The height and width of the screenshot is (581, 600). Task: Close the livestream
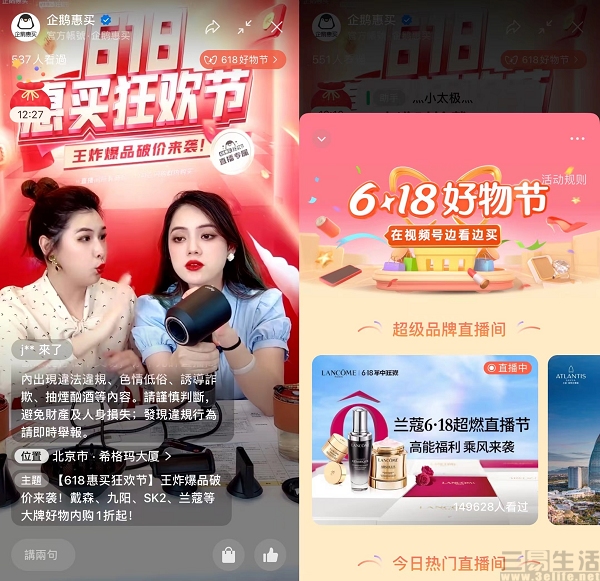[x=276, y=28]
